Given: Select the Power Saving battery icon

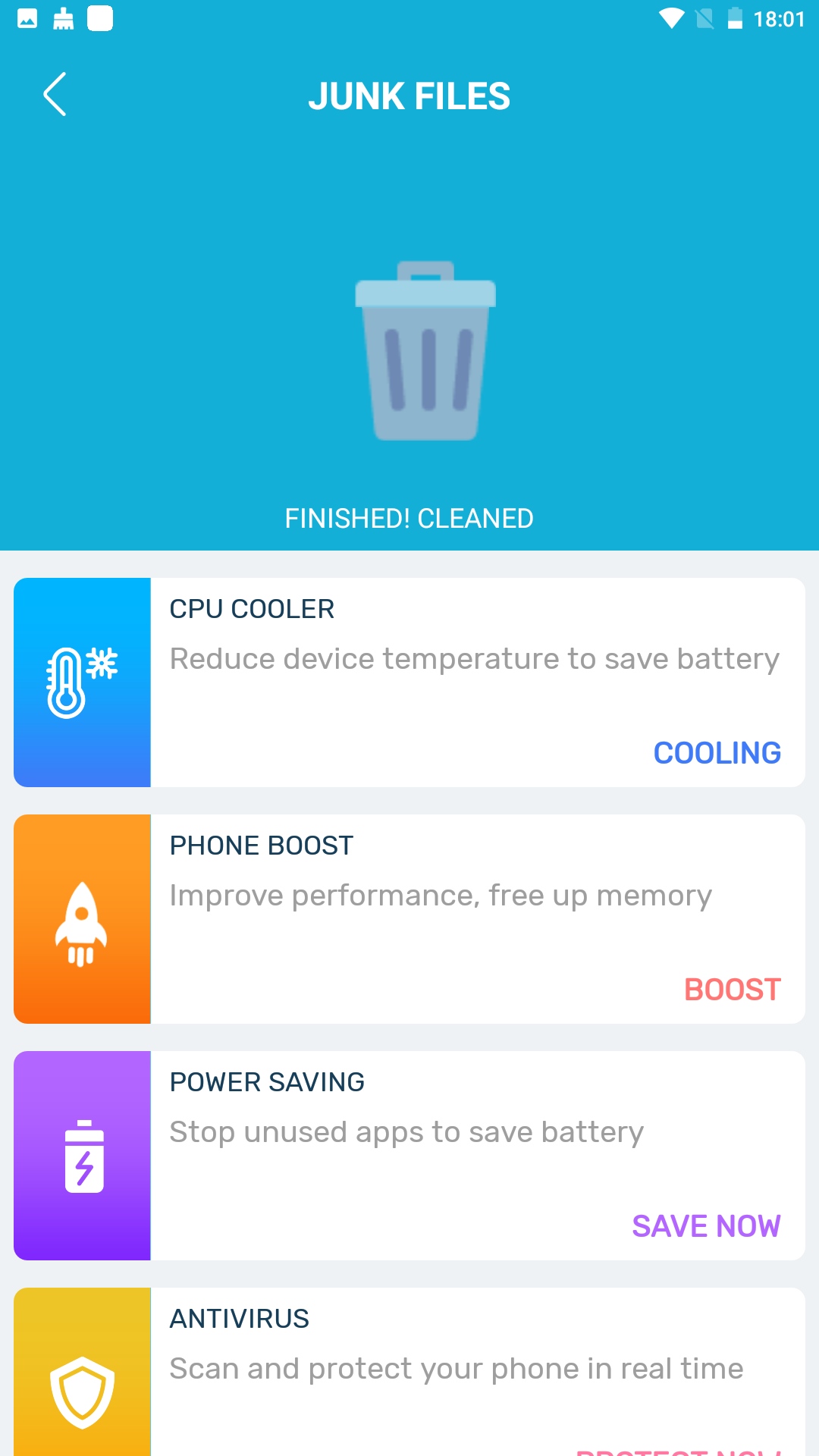Looking at the screenshot, I should point(82,1156).
